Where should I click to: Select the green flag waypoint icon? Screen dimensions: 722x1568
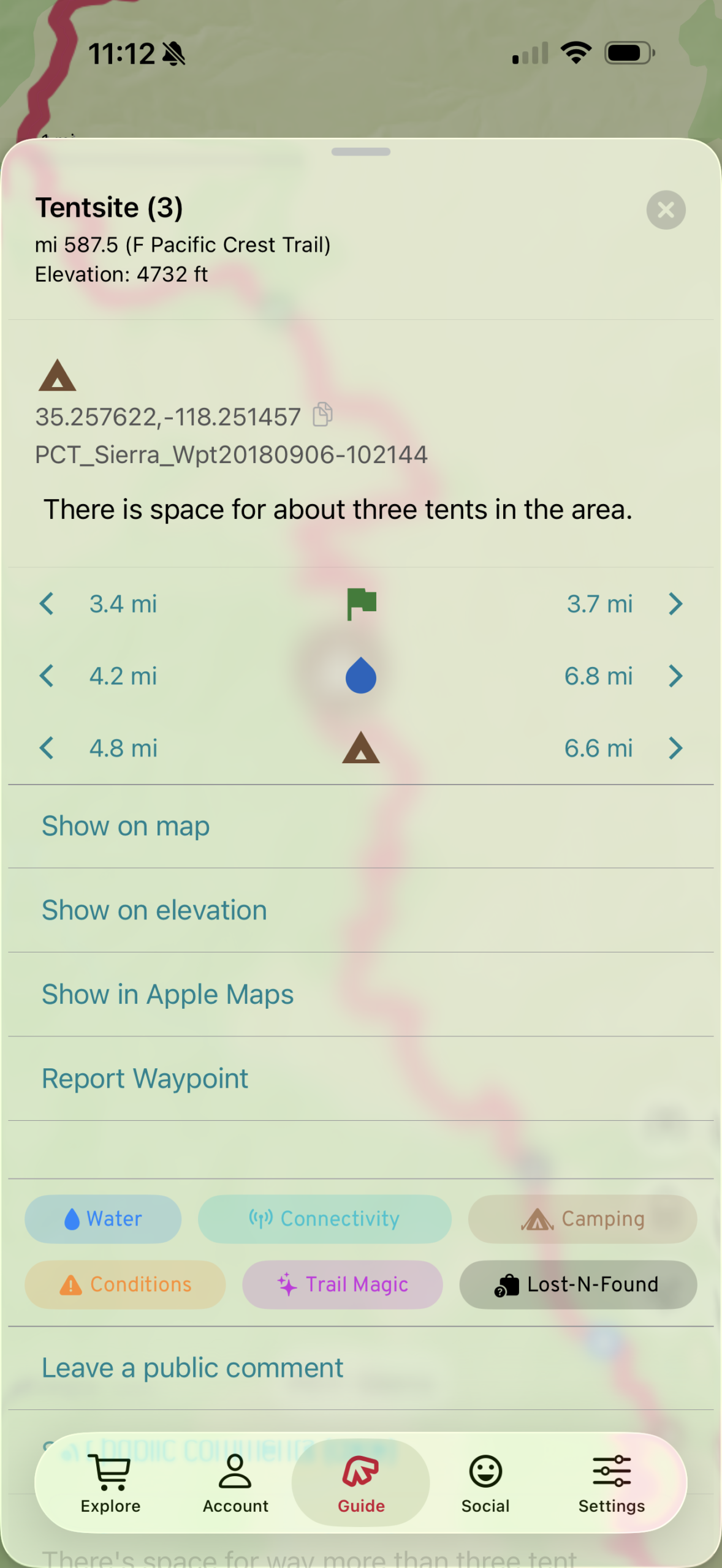[x=360, y=603]
